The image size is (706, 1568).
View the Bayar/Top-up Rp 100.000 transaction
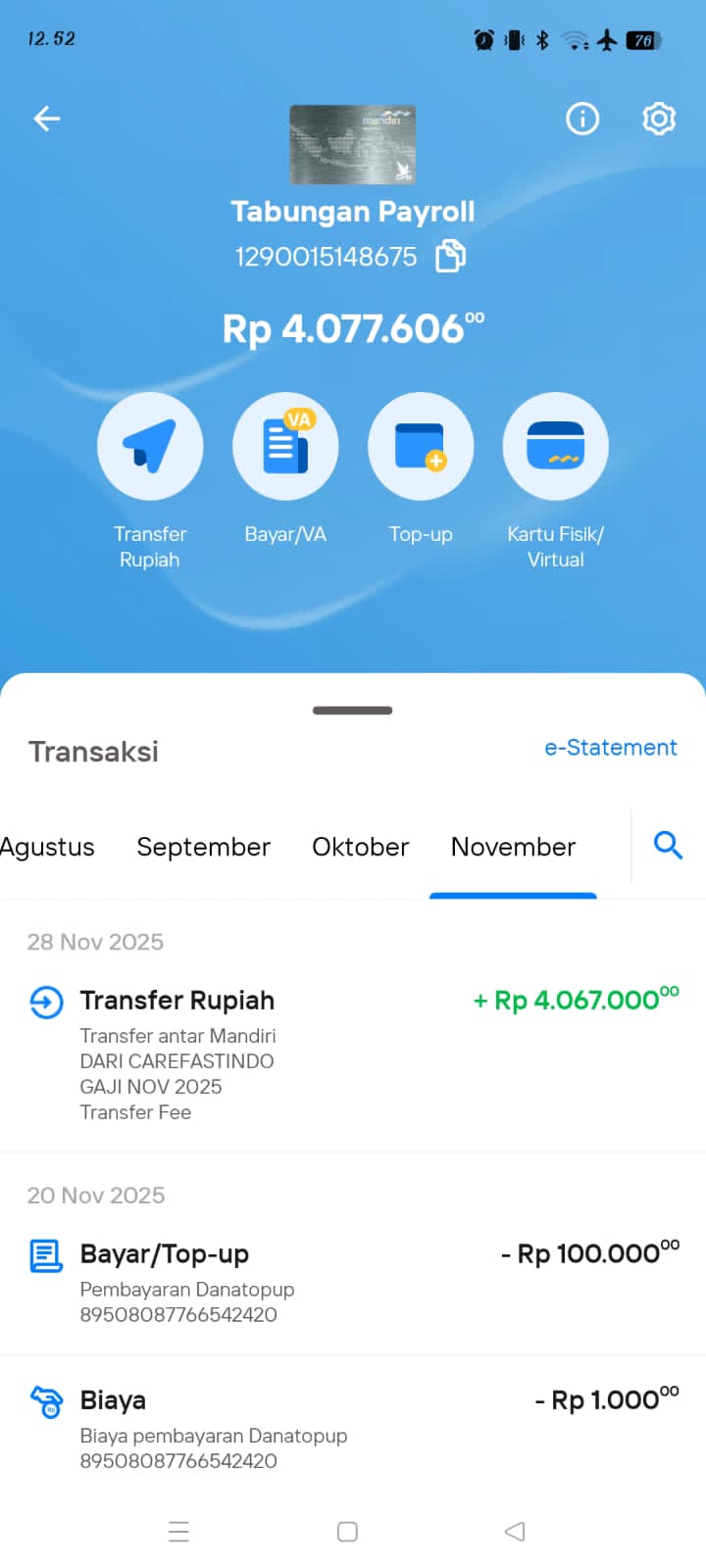353,1282
